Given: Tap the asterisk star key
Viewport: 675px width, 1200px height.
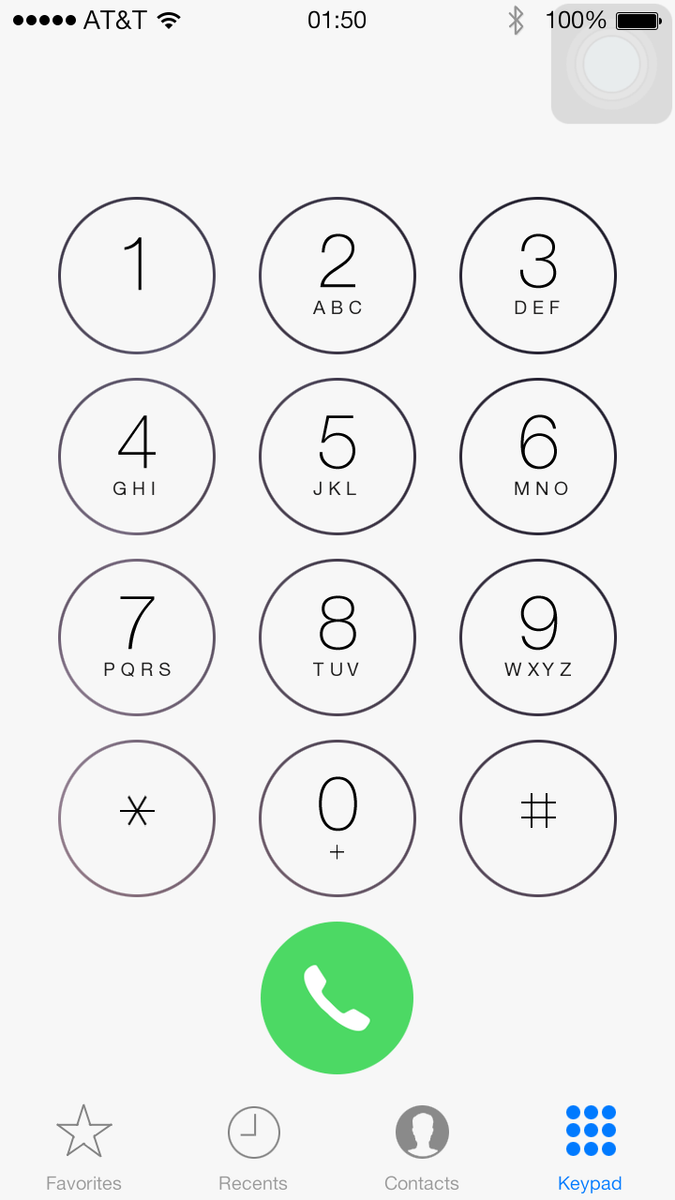Looking at the screenshot, I should (x=137, y=818).
